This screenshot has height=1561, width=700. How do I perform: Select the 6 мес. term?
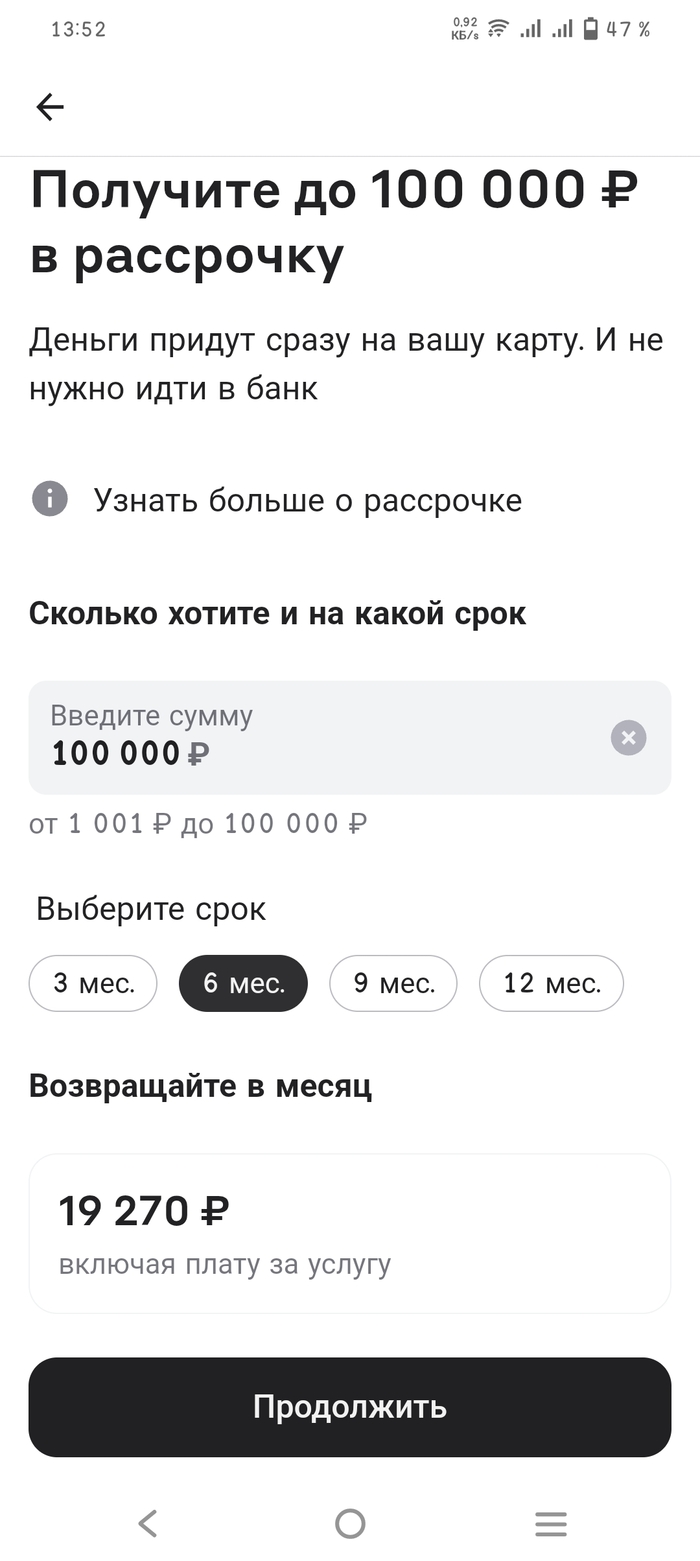(243, 983)
